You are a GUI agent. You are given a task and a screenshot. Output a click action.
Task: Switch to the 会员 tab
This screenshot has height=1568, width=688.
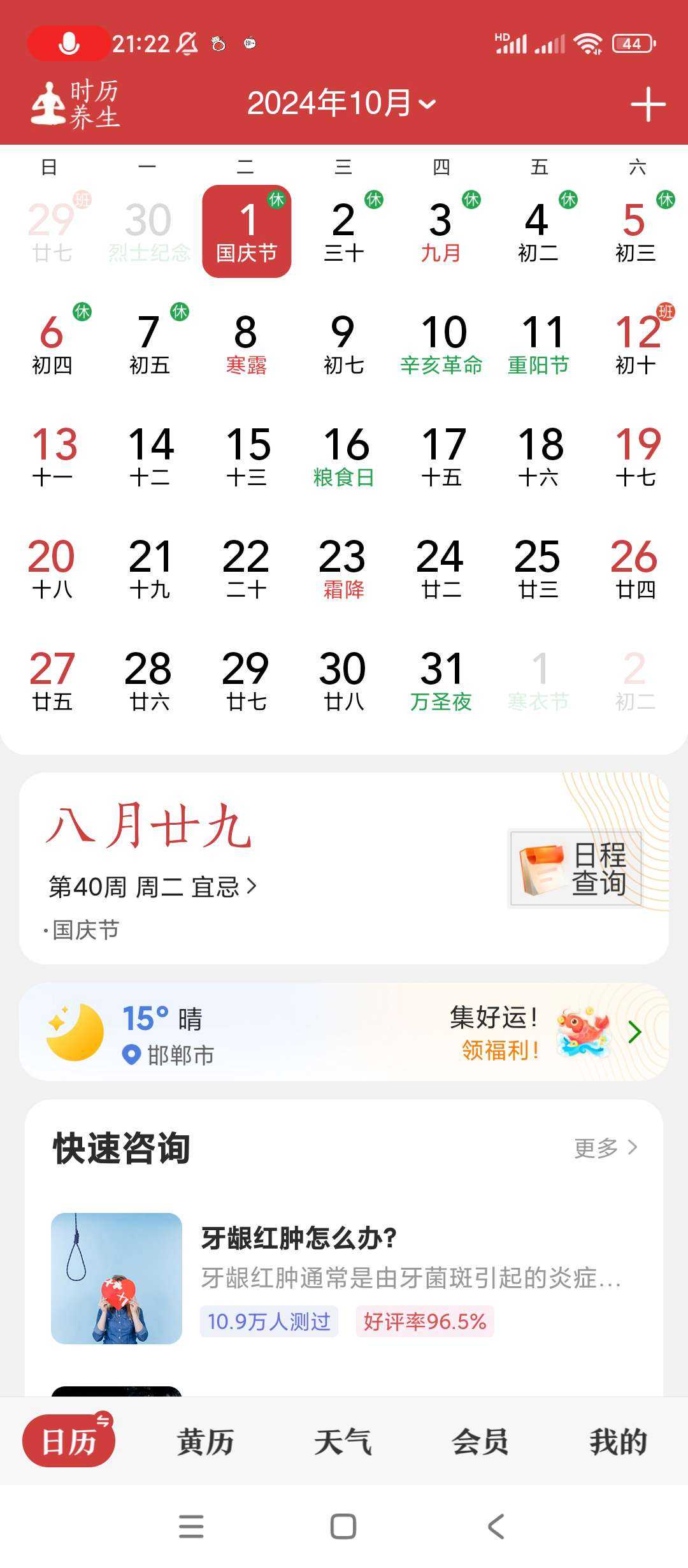[480, 1442]
